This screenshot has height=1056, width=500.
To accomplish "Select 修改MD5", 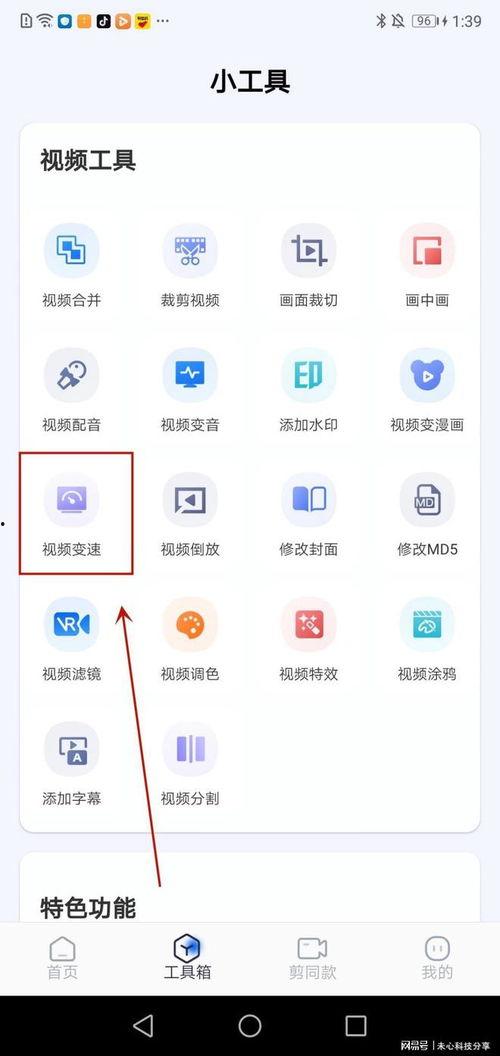I will pyautogui.click(x=427, y=515).
